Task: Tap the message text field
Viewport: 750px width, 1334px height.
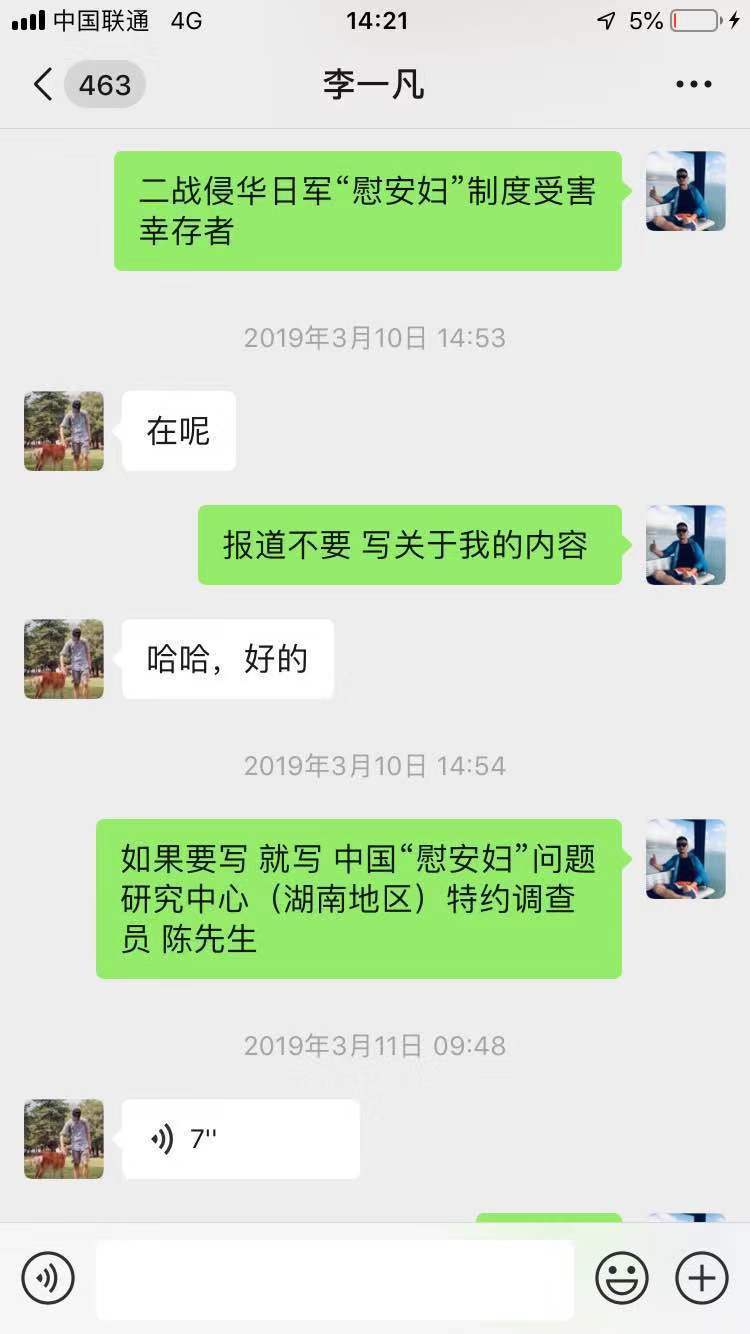Action: [x=335, y=1279]
